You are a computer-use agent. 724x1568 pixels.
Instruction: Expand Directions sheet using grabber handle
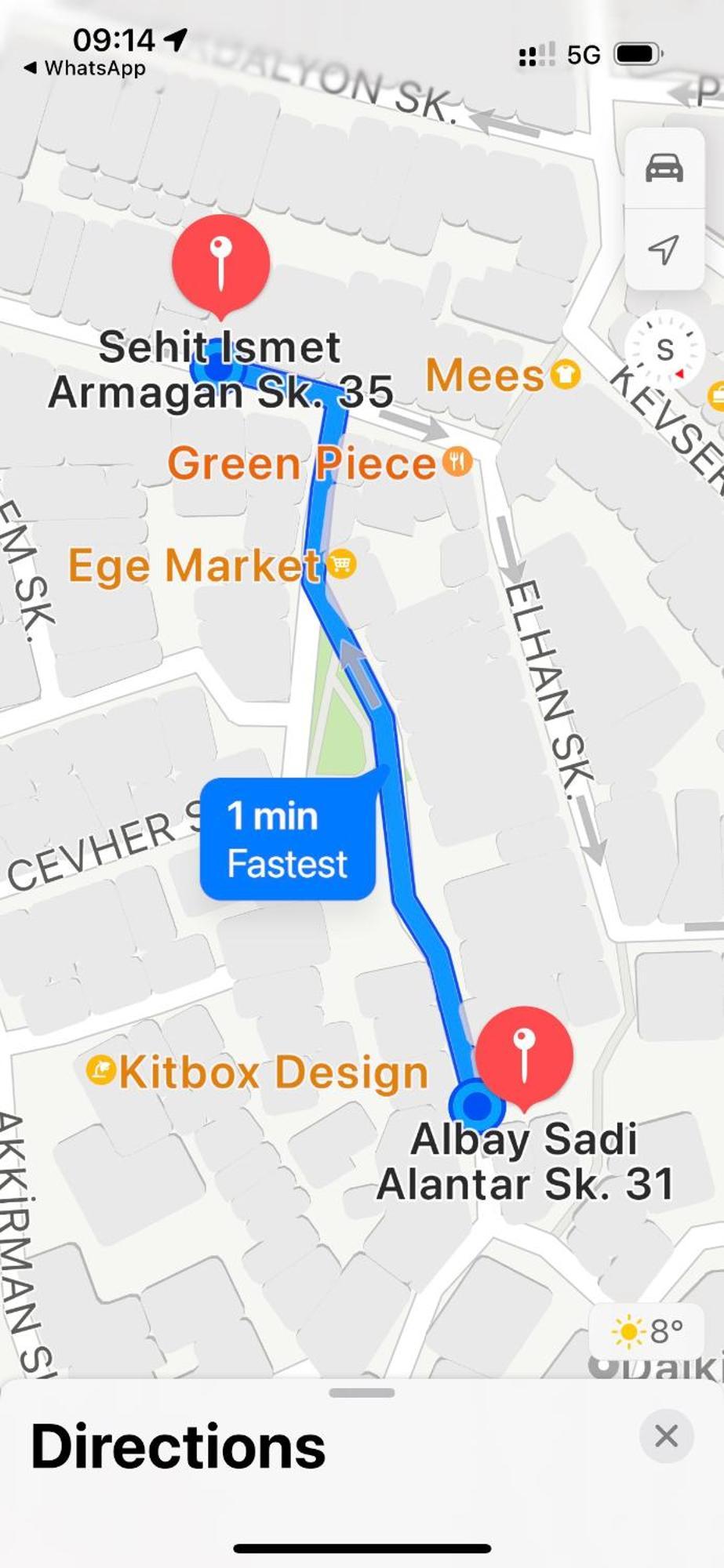(x=362, y=1392)
